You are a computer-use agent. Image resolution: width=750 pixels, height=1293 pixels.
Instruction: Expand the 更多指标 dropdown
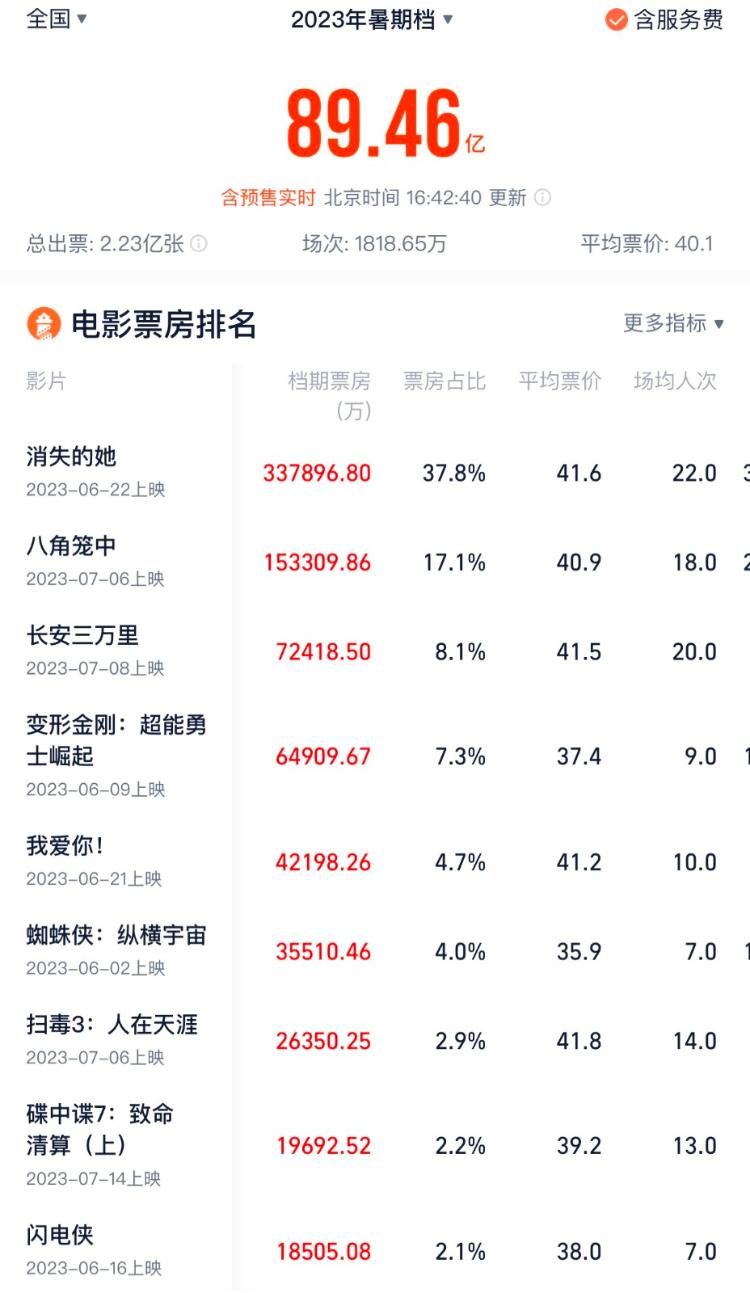tap(673, 323)
